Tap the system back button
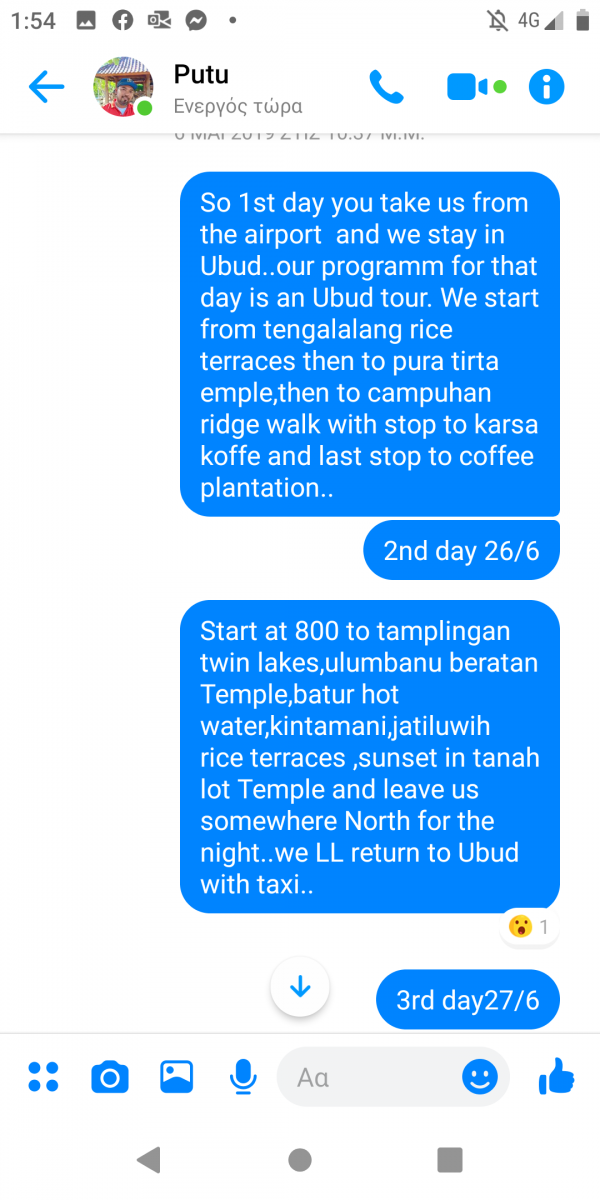The height and width of the screenshot is (1200, 600). [x=149, y=1159]
